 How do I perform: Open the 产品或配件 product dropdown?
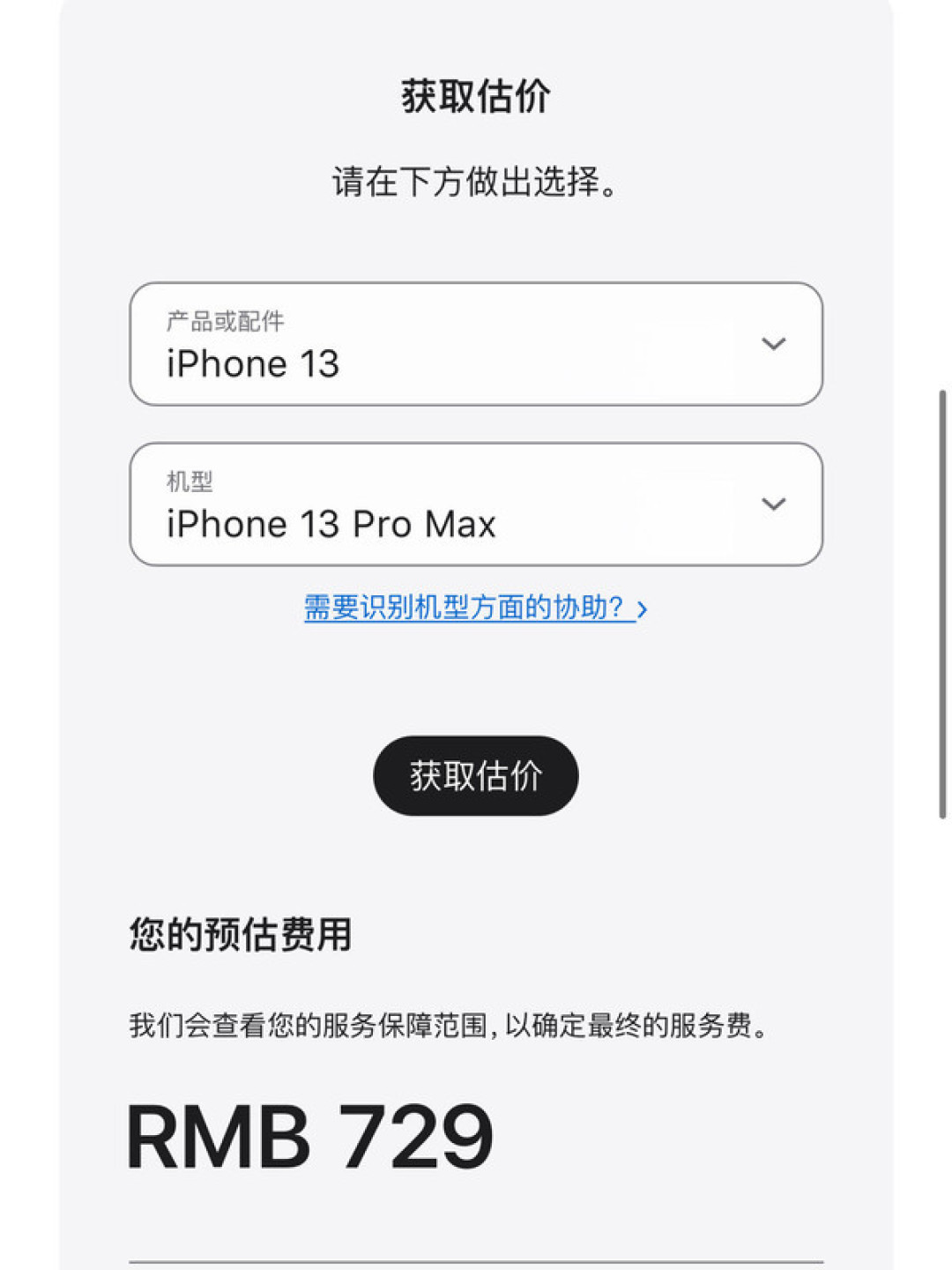[x=476, y=344]
